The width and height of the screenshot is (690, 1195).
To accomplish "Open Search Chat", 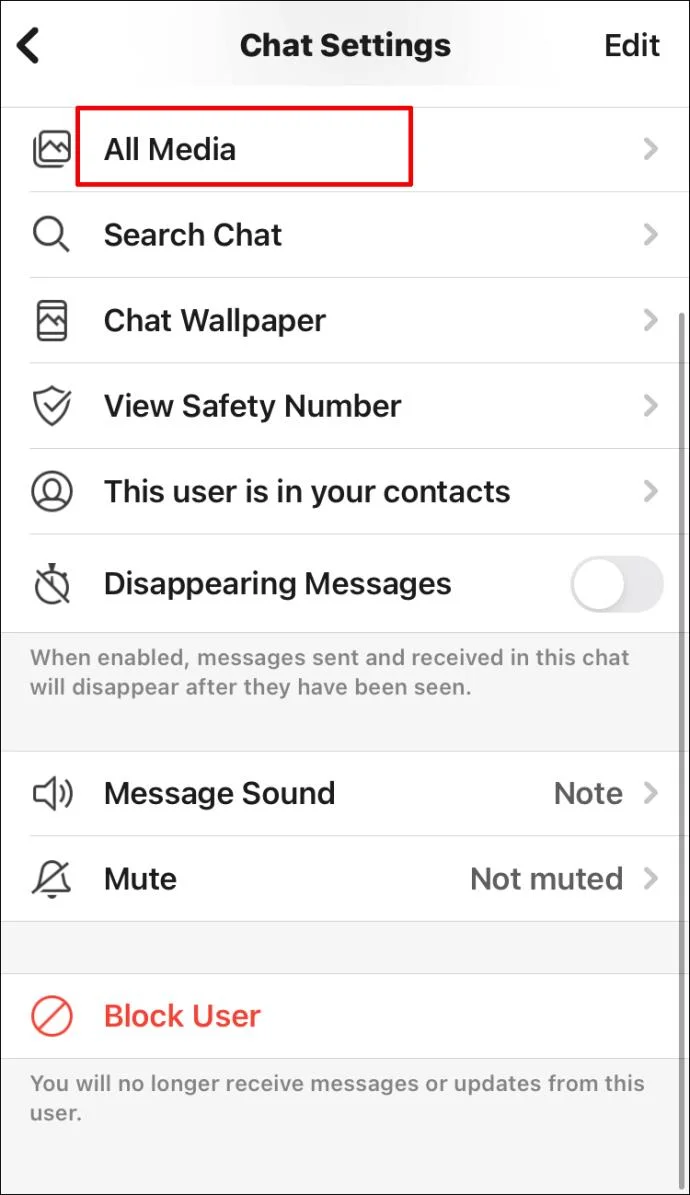I will 345,235.
